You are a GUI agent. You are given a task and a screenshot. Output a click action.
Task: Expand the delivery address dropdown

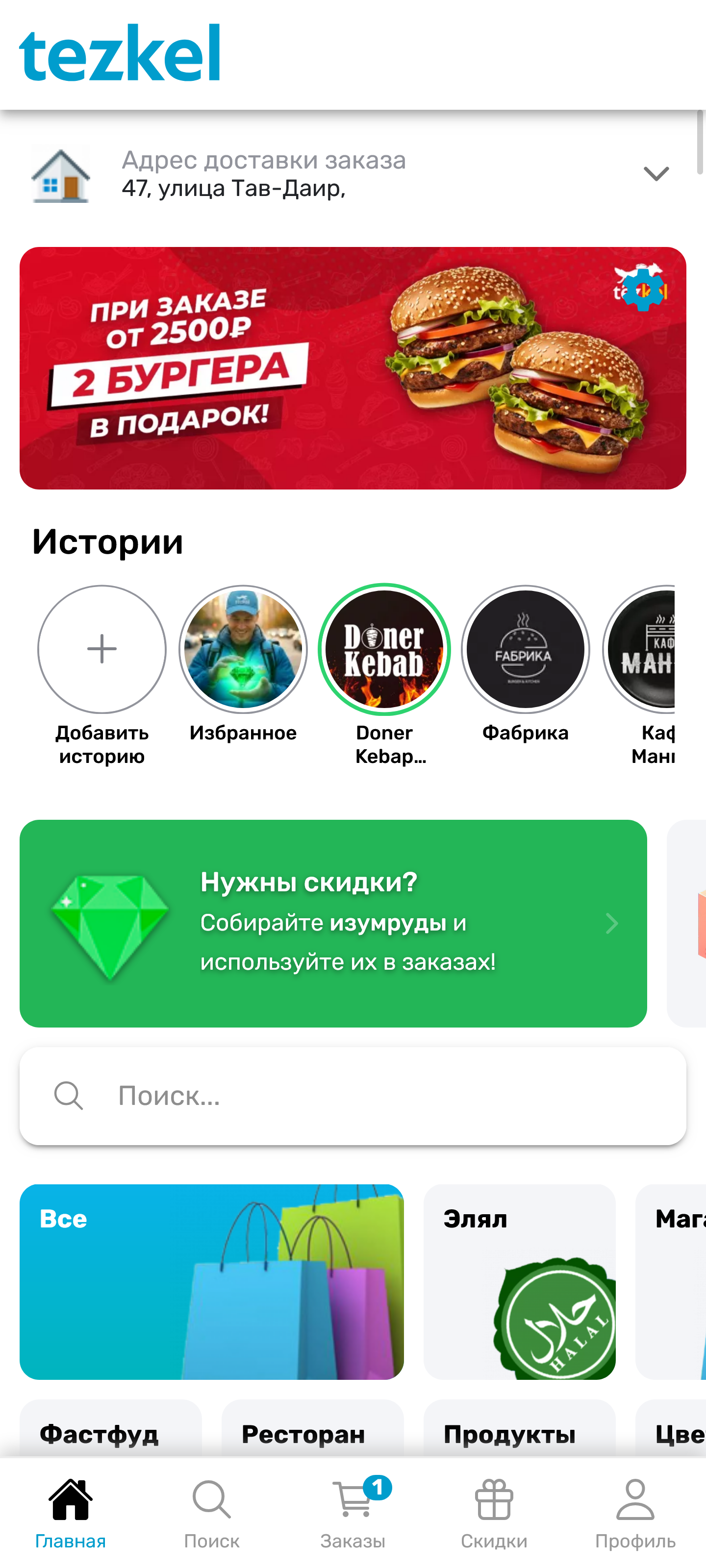[656, 174]
